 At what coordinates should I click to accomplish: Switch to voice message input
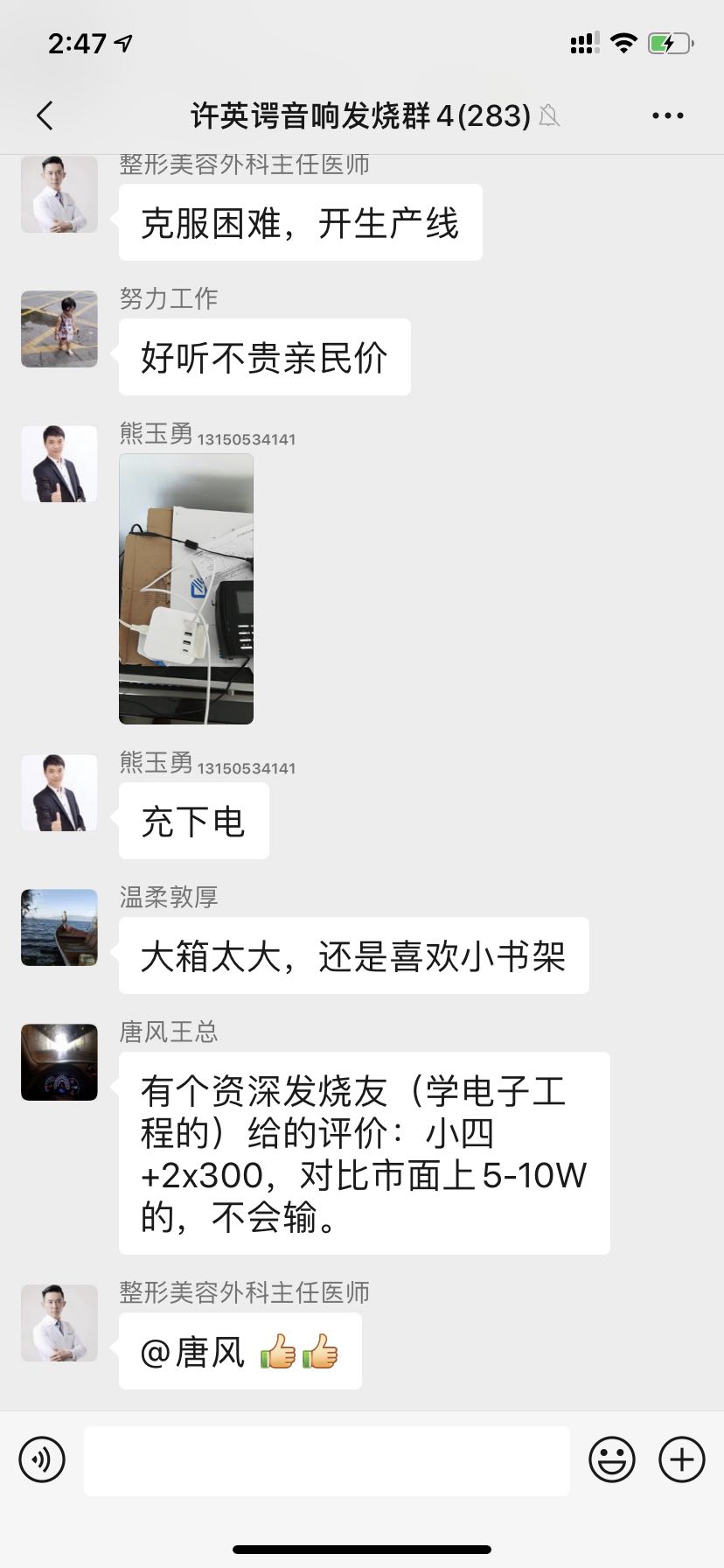pyautogui.click(x=42, y=1459)
